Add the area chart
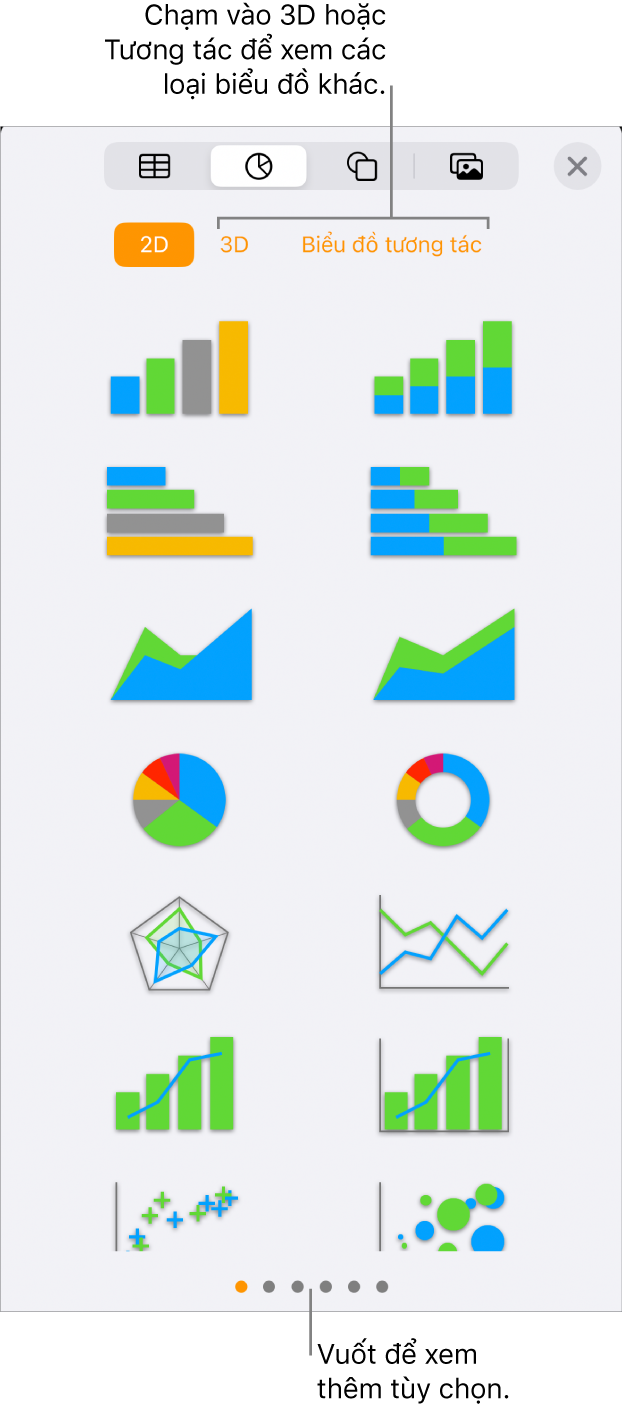 click(x=181, y=656)
